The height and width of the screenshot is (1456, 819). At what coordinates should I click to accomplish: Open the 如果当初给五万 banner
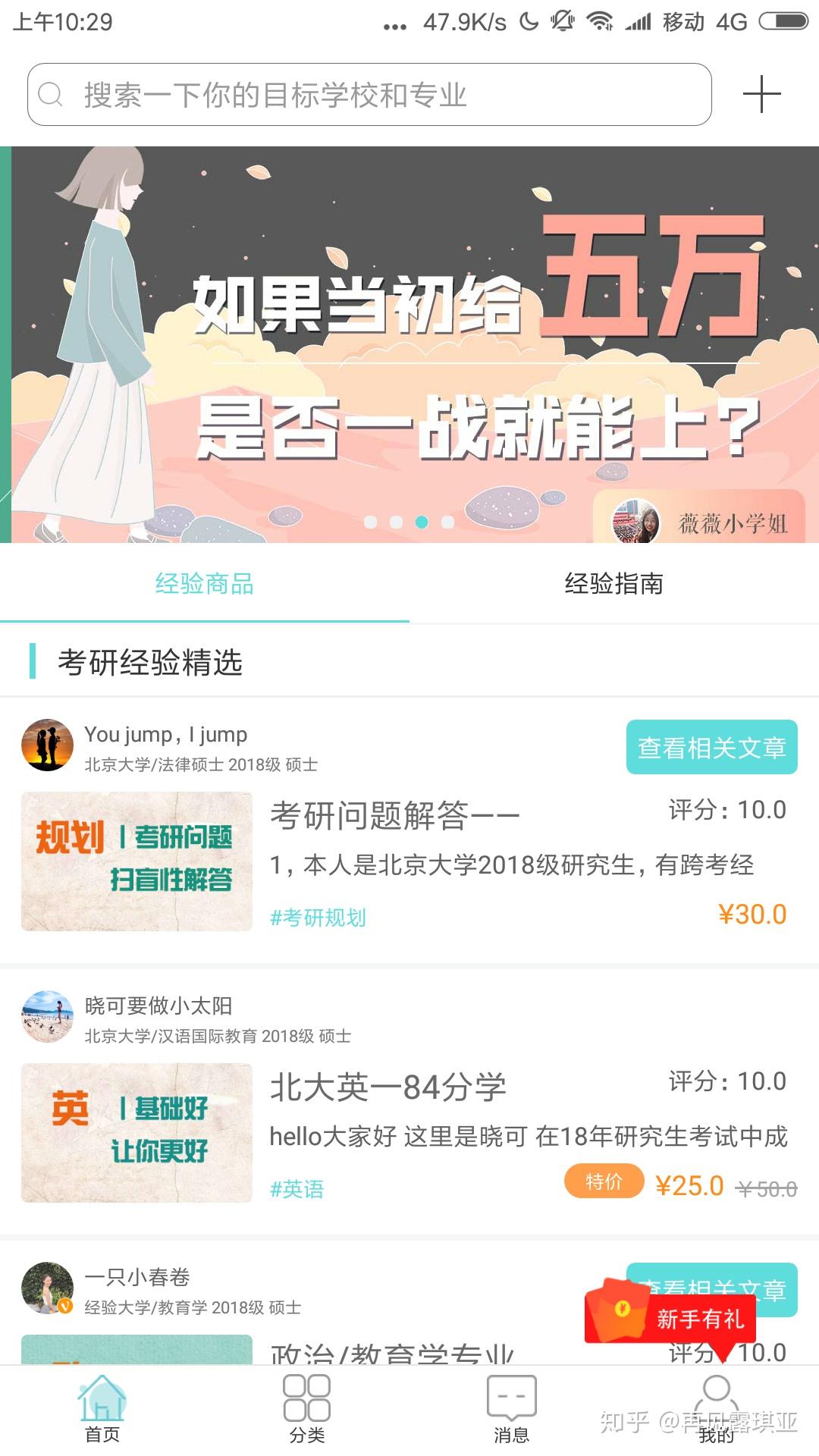pyautogui.click(x=409, y=344)
